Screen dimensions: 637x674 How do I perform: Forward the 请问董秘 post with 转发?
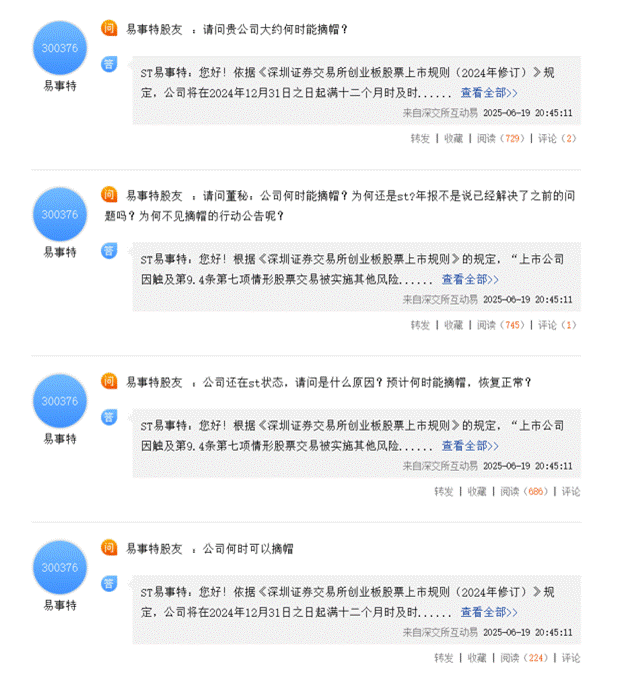pyautogui.click(x=420, y=325)
